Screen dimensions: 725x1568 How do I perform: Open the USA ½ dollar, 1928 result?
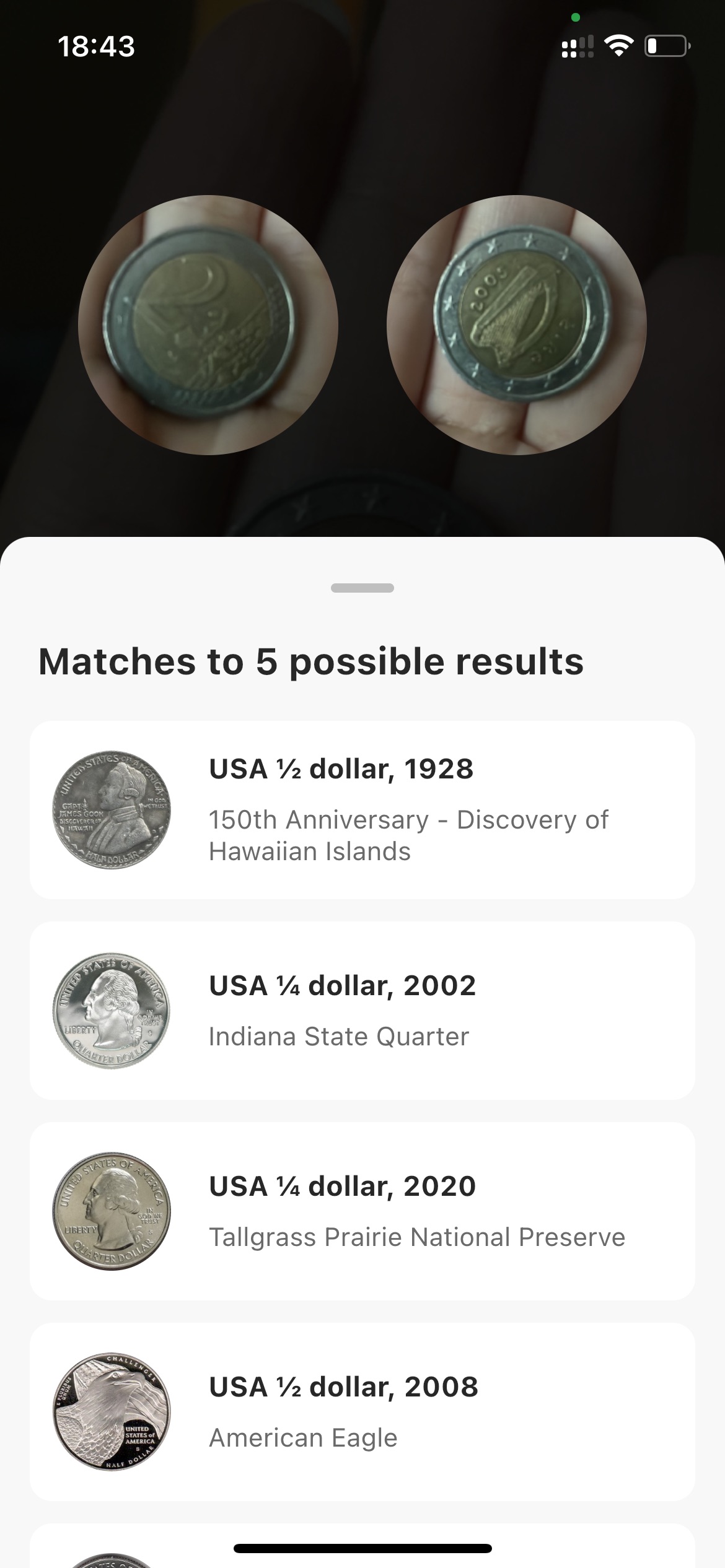click(x=362, y=810)
